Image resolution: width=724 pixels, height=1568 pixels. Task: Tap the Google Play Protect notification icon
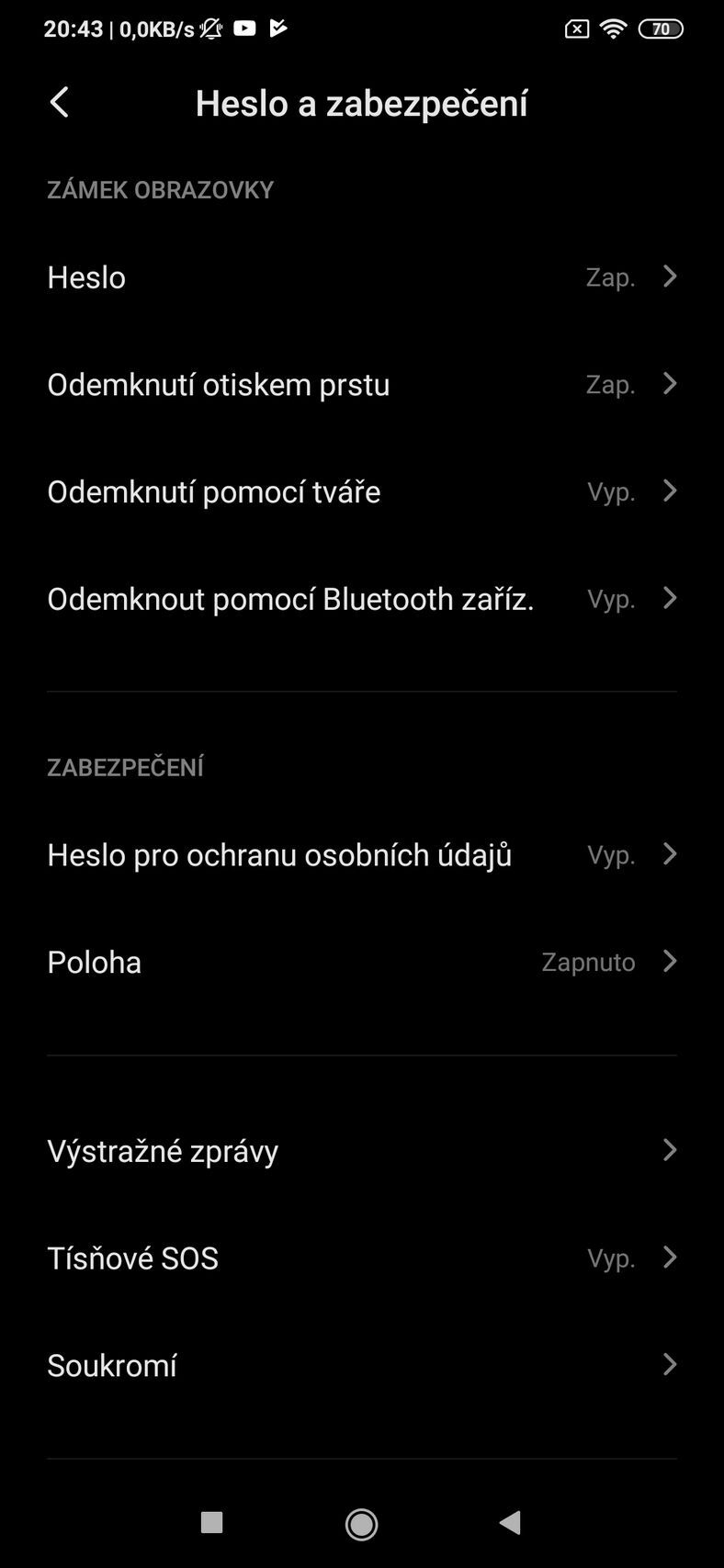coord(278,28)
